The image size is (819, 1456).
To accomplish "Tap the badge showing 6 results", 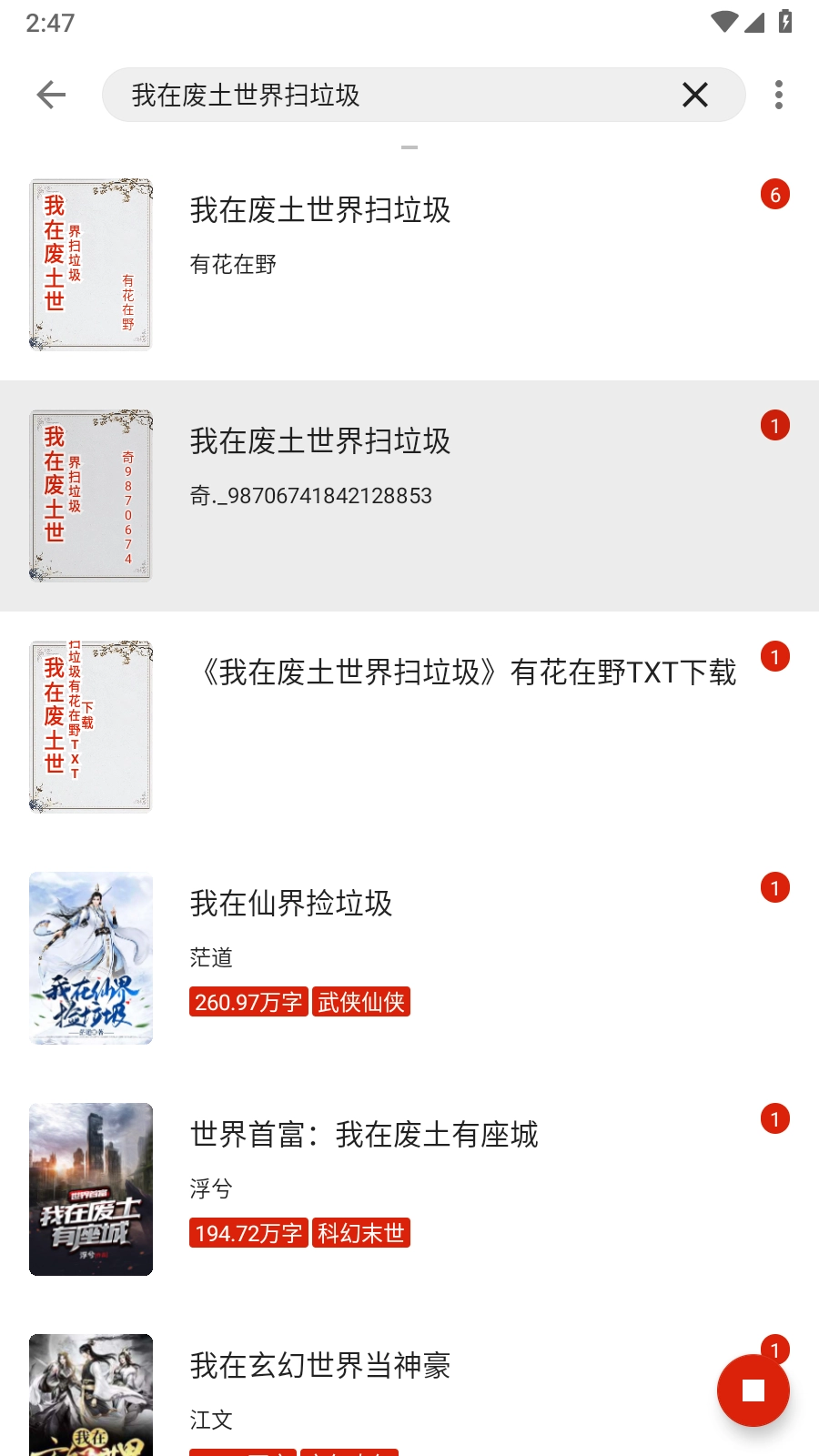I will (x=774, y=193).
